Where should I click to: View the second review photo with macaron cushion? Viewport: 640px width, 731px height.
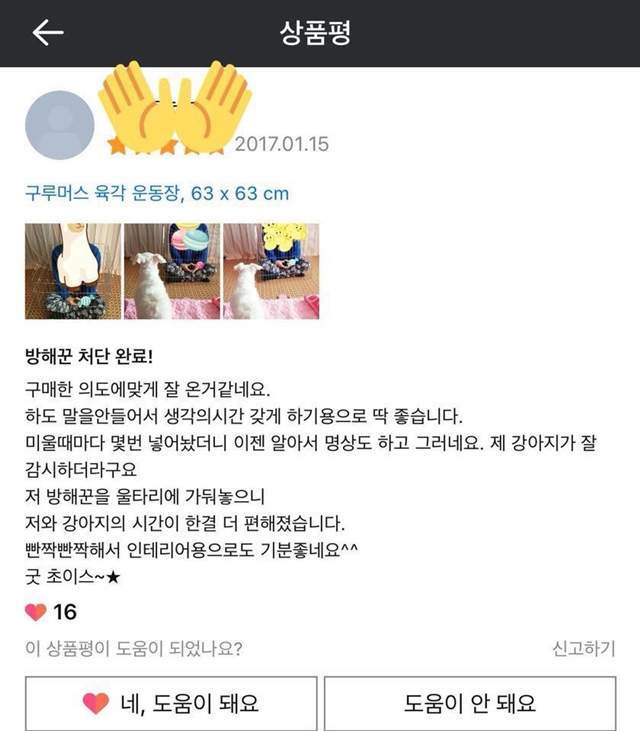171,271
